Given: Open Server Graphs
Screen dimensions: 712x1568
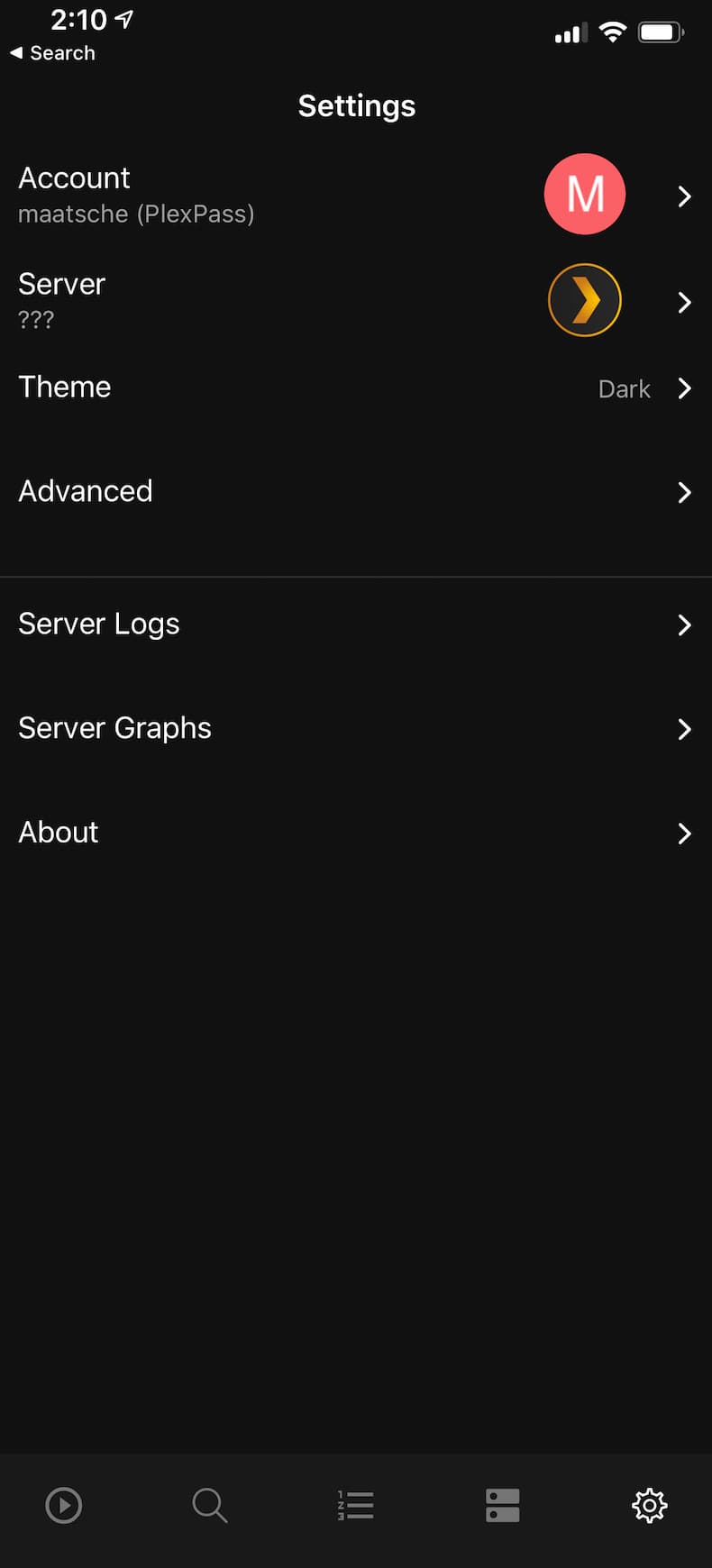Looking at the screenshot, I should pos(356,728).
